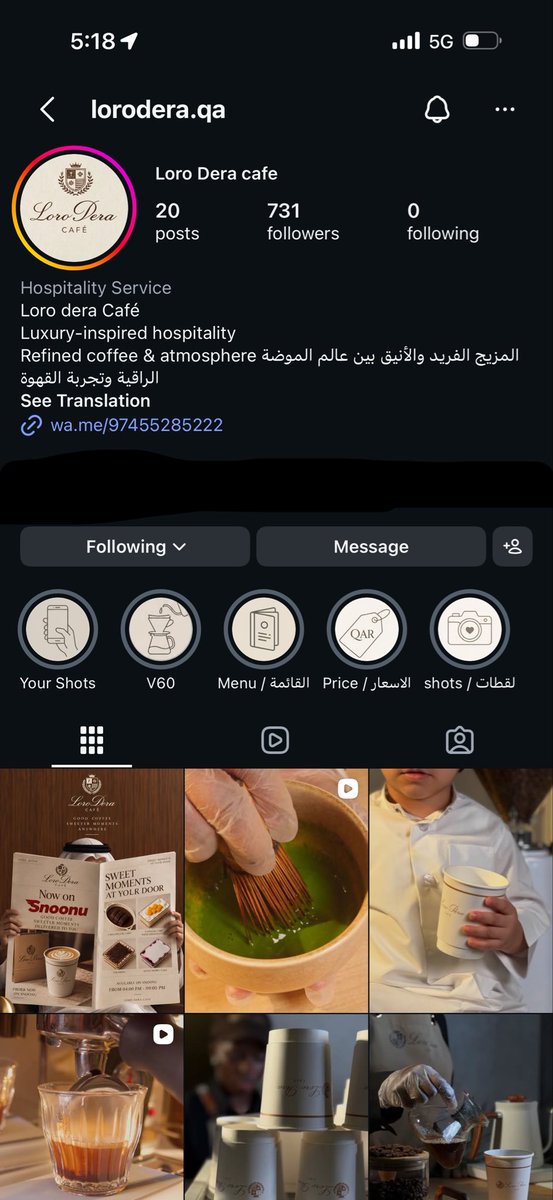Open the three-dot overflow menu
This screenshot has height=1200, width=553.
[505, 110]
